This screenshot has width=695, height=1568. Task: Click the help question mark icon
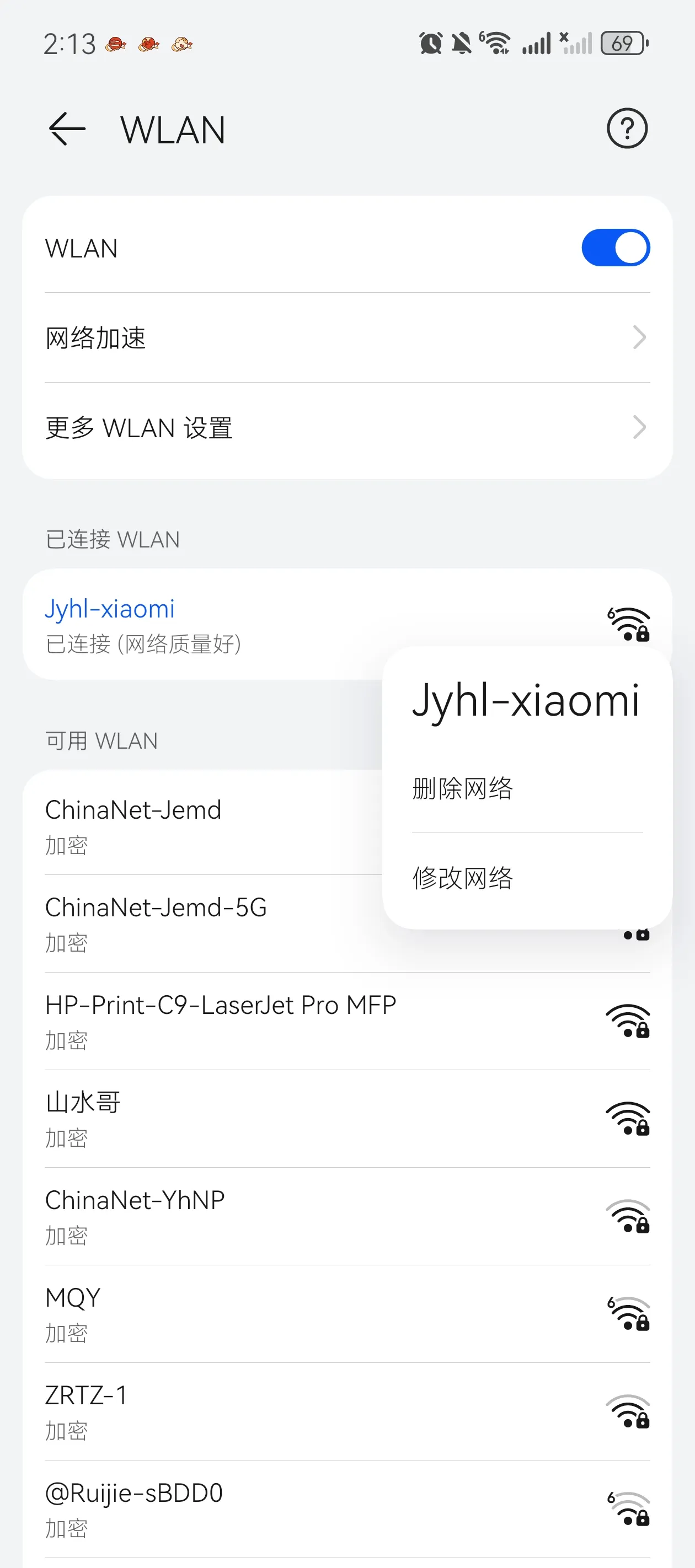coord(626,128)
